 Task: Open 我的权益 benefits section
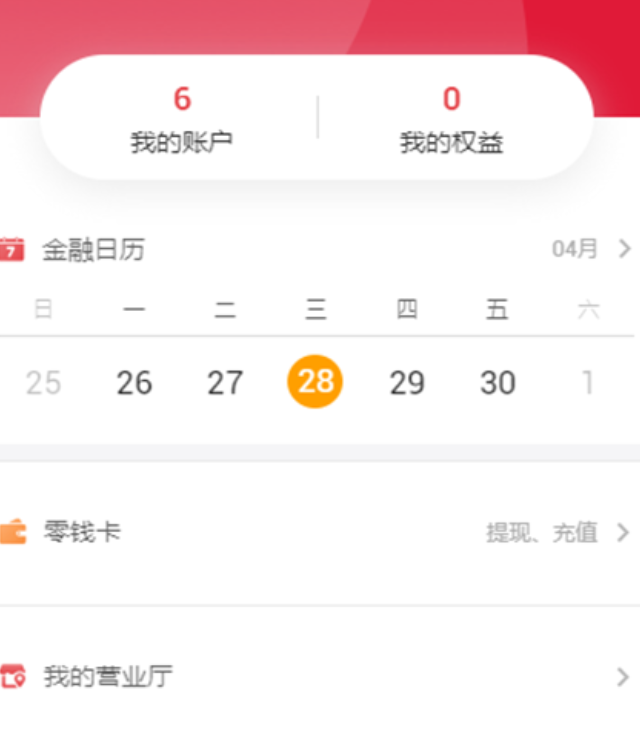pos(451,120)
